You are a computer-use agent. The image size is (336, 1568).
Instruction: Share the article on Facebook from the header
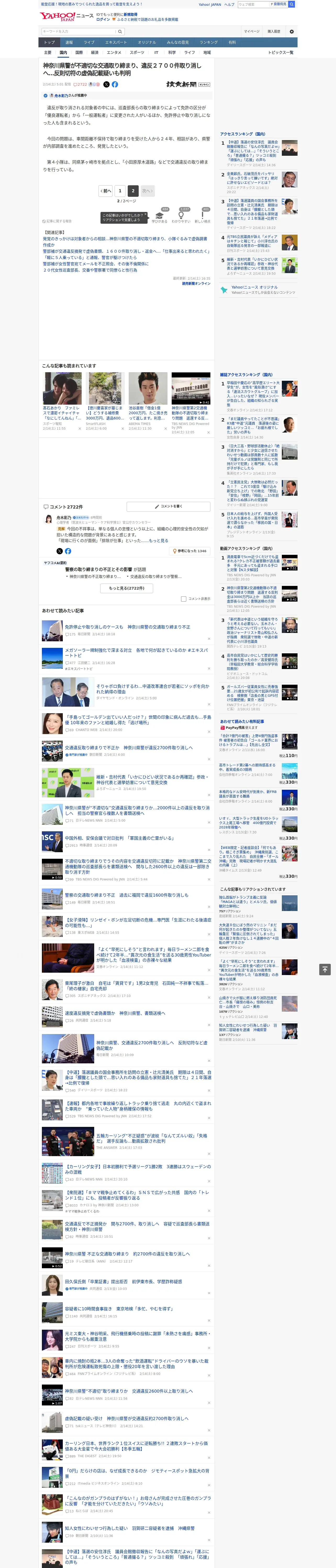click(x=115, y=85)
